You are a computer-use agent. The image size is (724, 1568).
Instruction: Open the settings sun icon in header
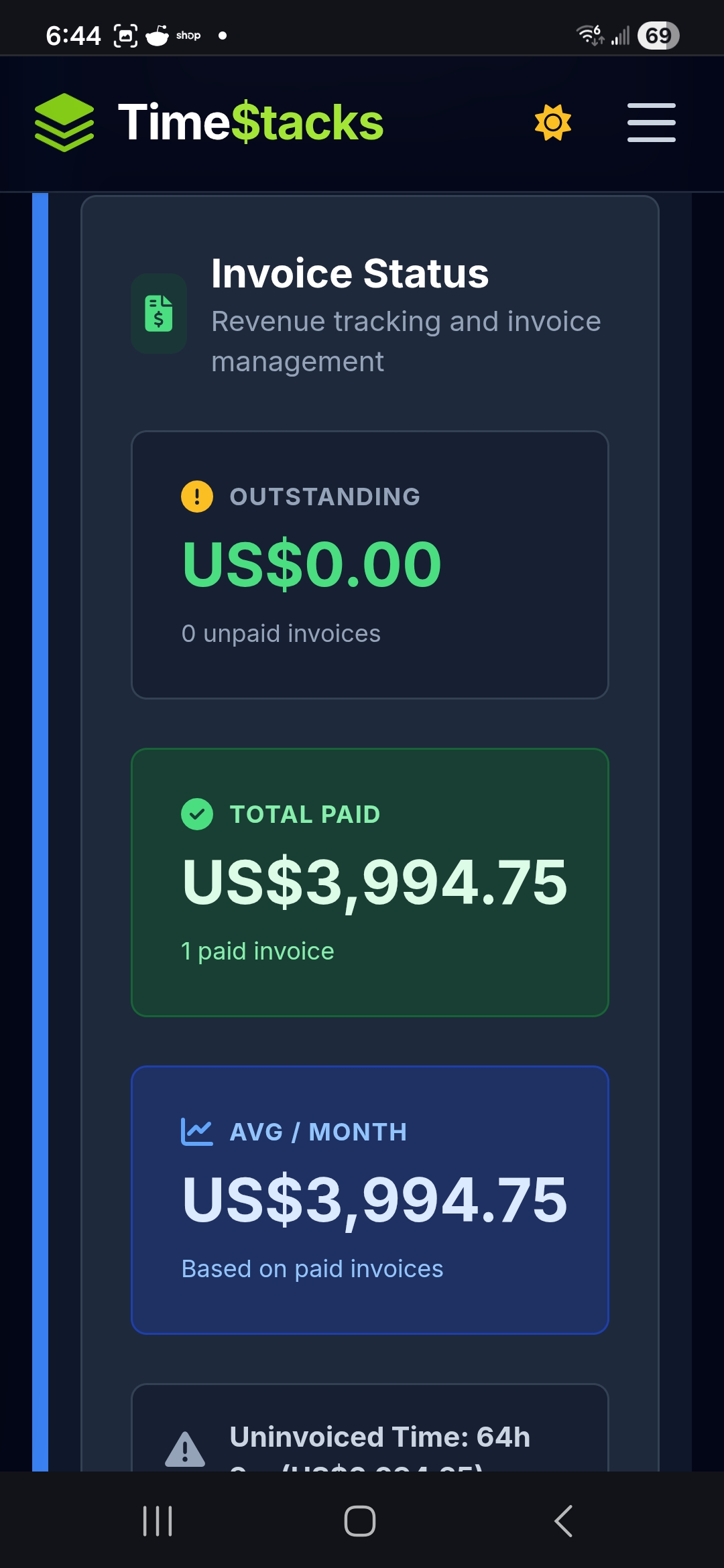point(552,121)
